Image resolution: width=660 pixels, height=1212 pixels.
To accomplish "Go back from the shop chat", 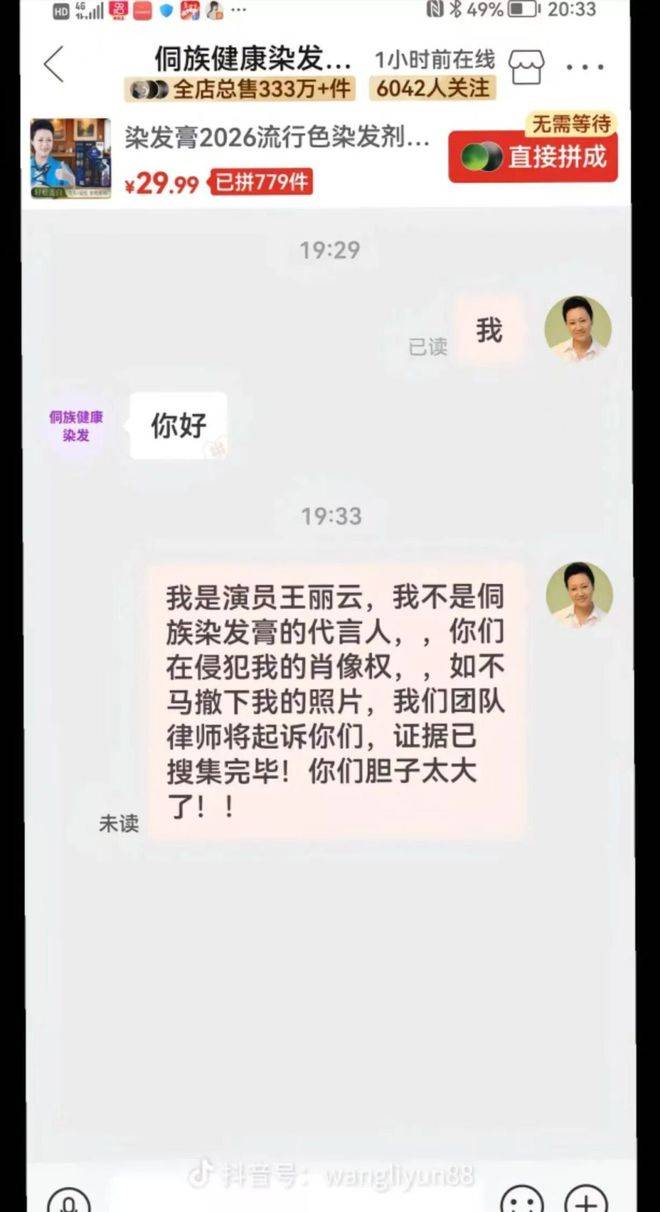I will click(54, 65).
